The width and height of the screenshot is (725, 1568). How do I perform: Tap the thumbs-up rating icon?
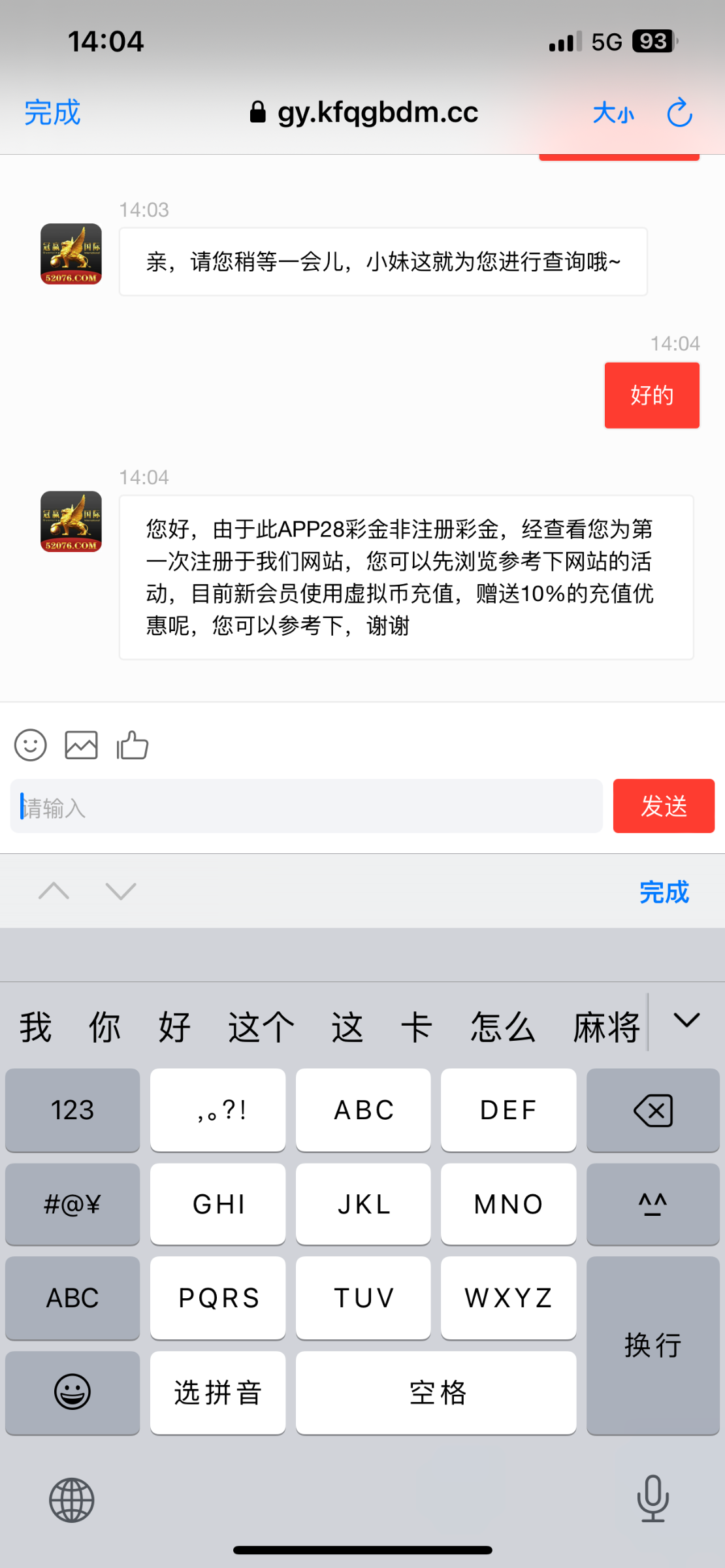pos(132,744)
